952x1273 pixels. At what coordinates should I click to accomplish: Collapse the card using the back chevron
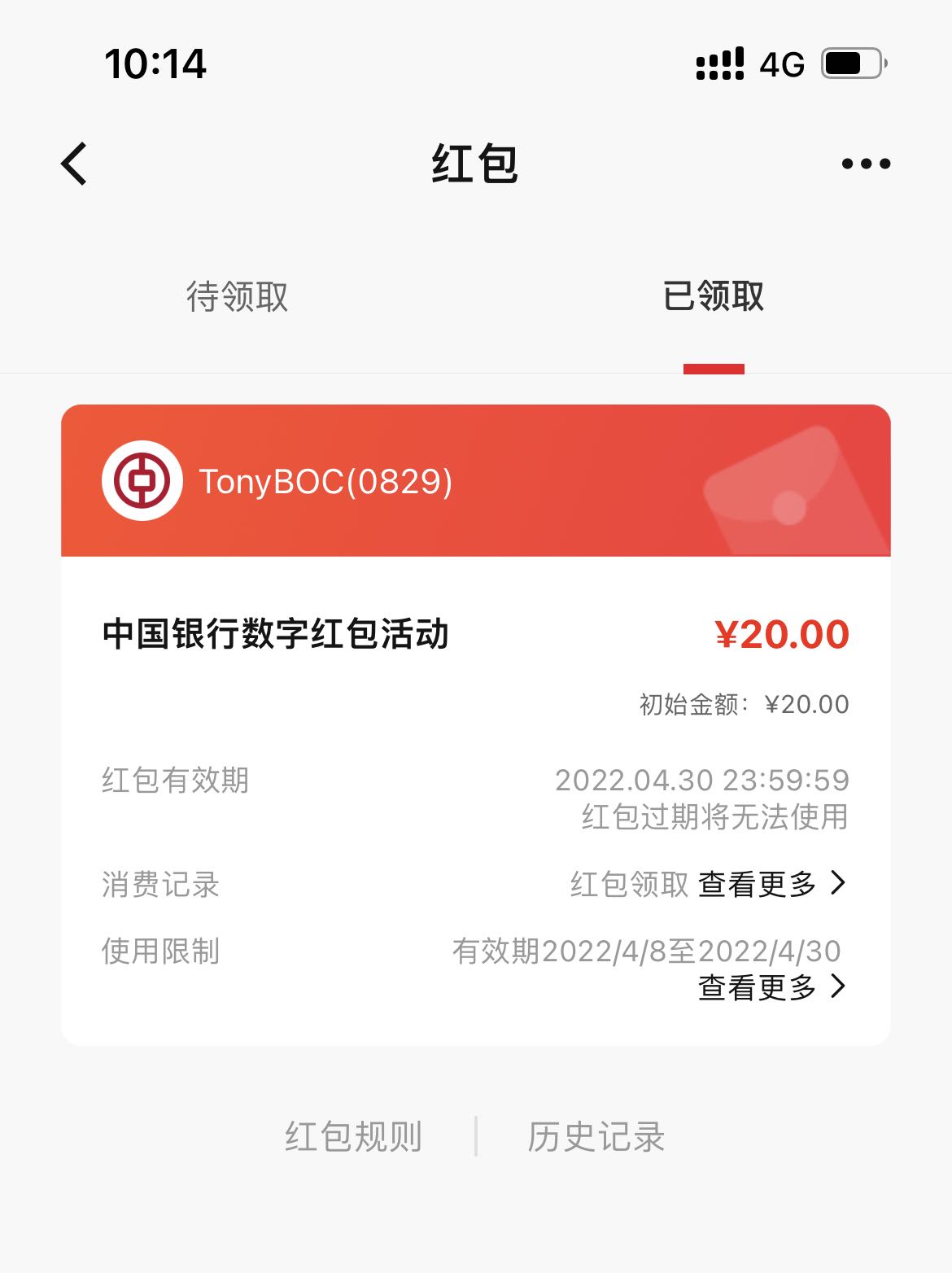pyautogui.click(x=73, y=163)
